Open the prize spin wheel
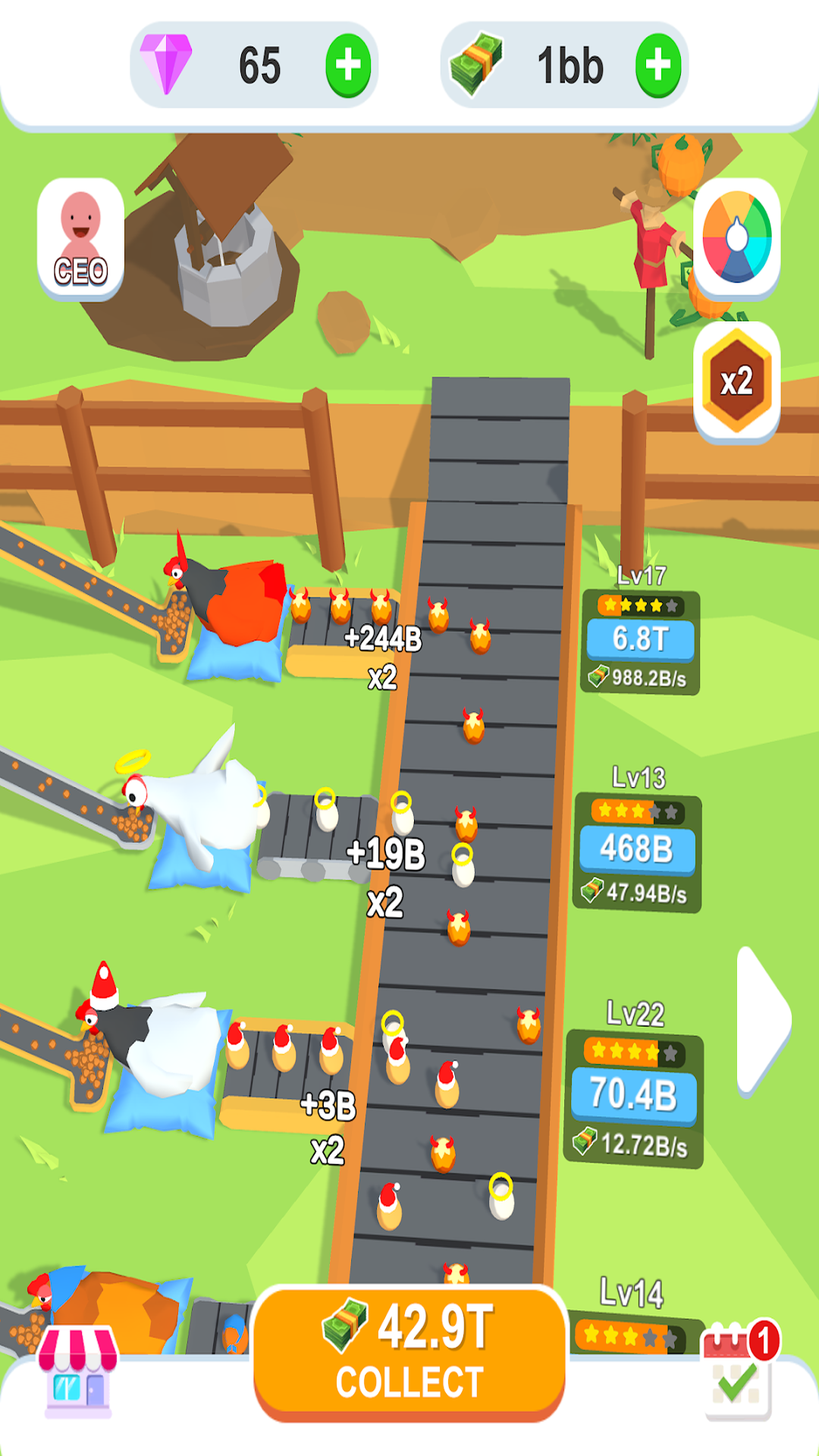This screenshot has width=819, height=1456. pyautogui.click(x=736, y=237)
